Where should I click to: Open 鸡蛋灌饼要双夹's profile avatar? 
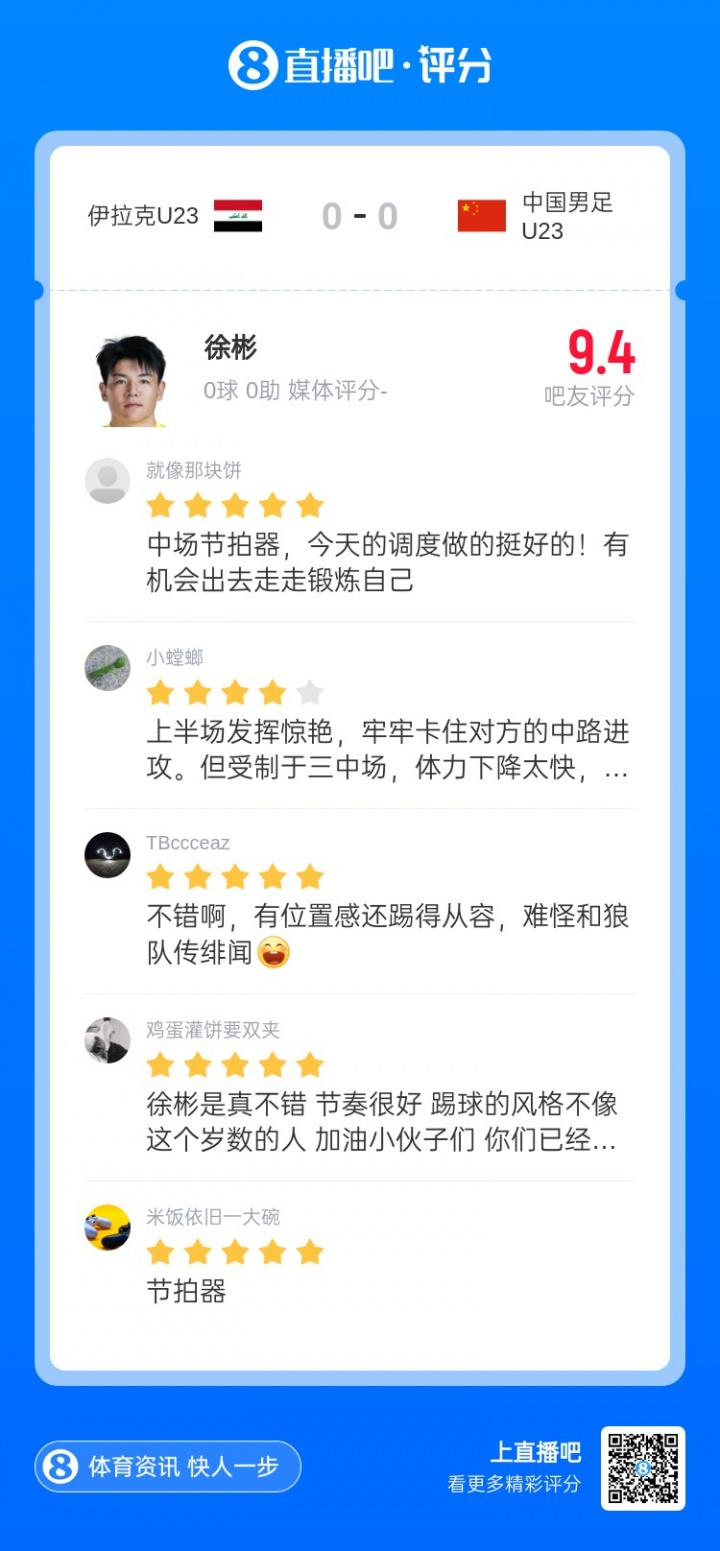pos(107,1040)
